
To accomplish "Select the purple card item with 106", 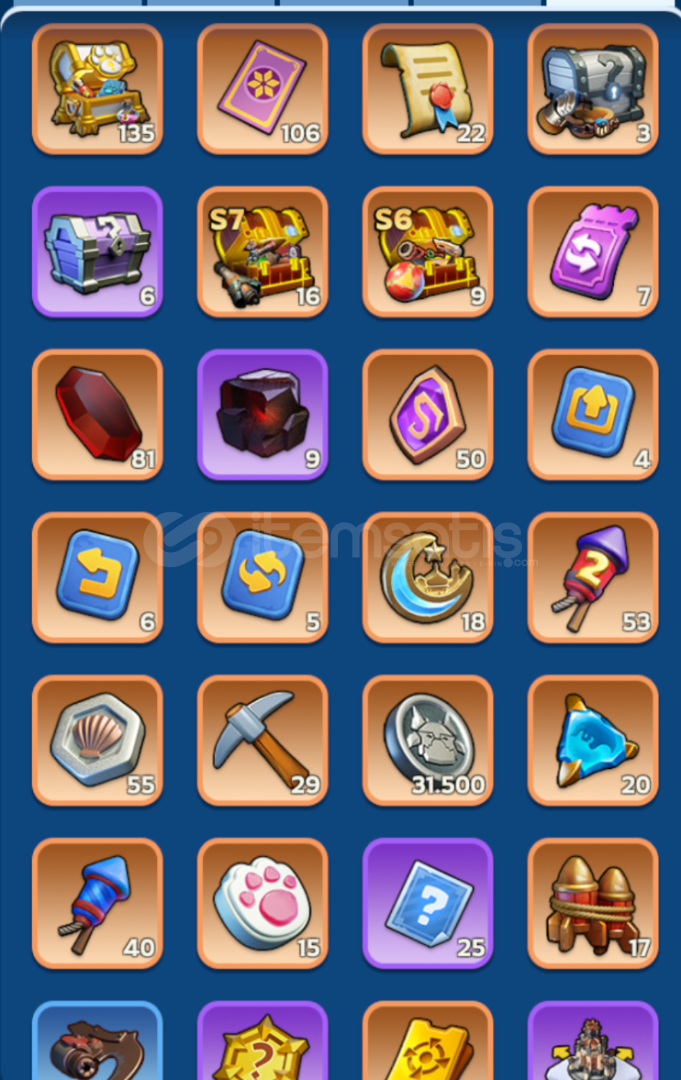I will tap(262, 89).
